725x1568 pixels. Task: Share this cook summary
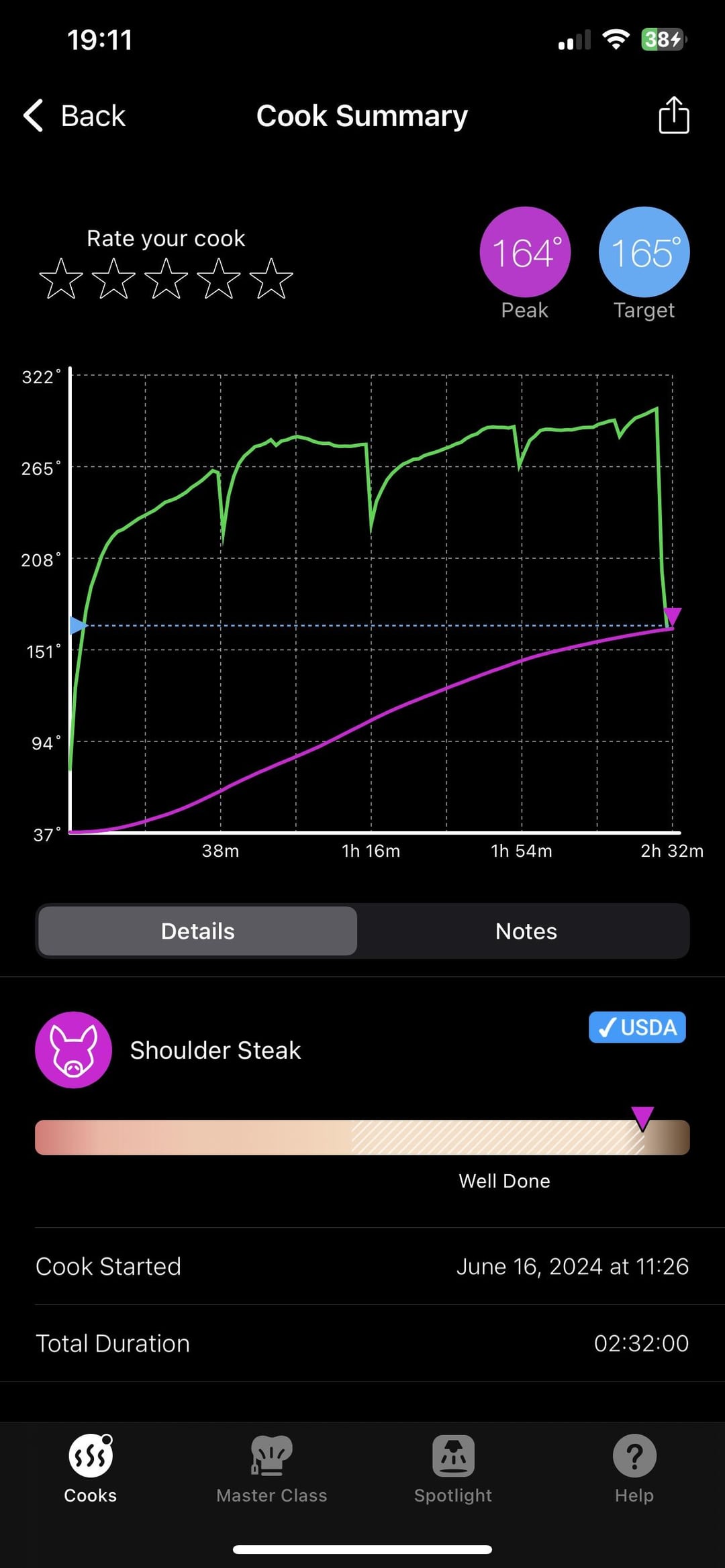pos(673,115)
